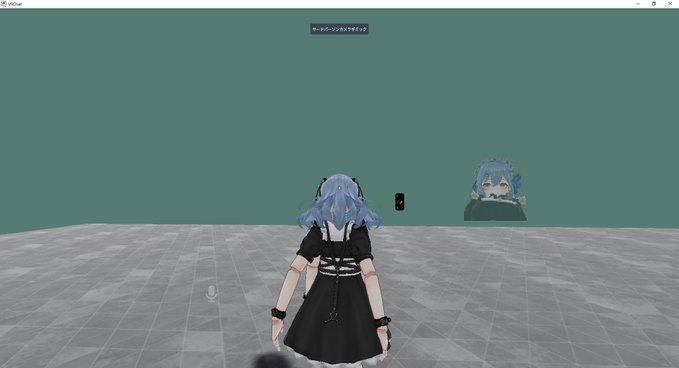Viewport: 679px width, 368px height.
Task: Restore down the VRChat window
Action: (654, 3)
